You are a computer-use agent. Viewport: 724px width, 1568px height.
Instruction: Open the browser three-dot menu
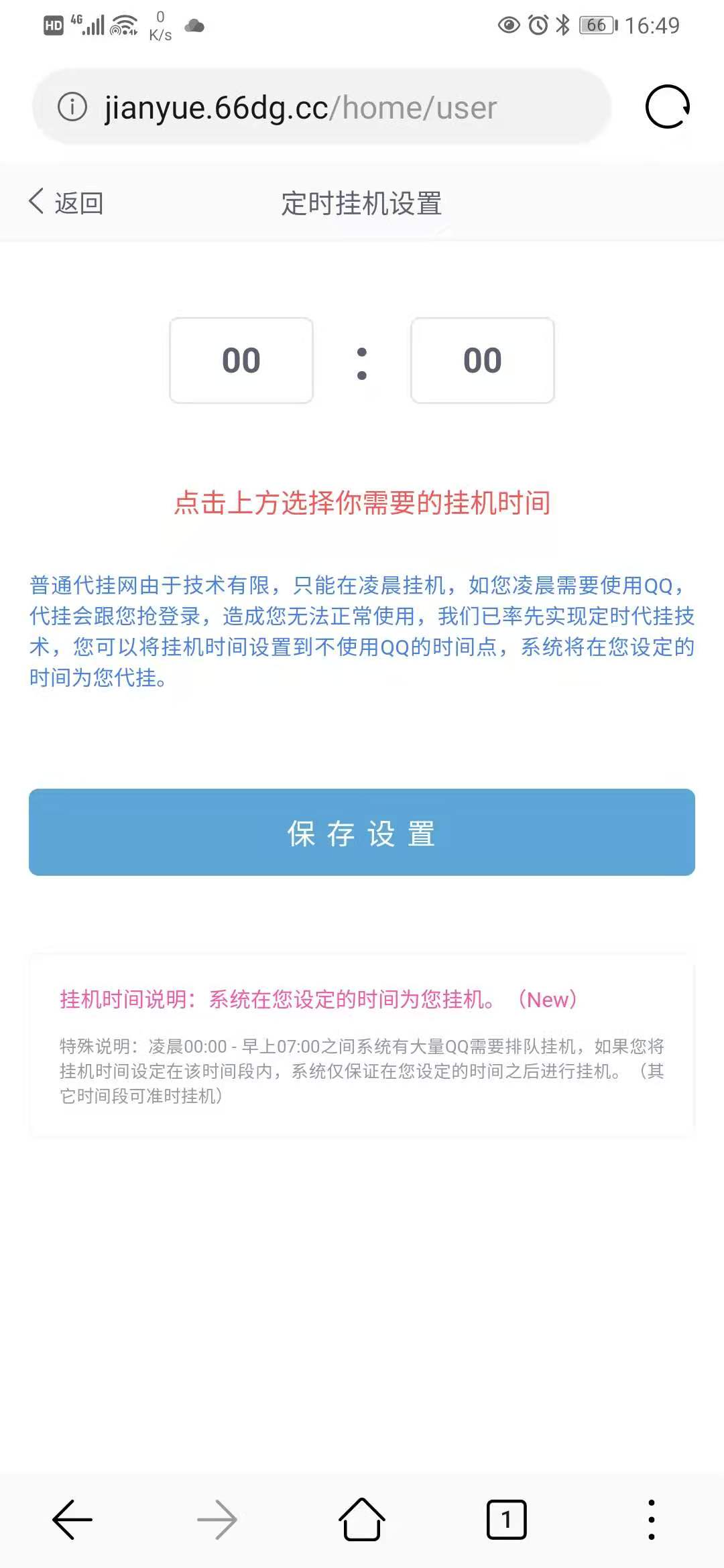tap(651, 1520)
